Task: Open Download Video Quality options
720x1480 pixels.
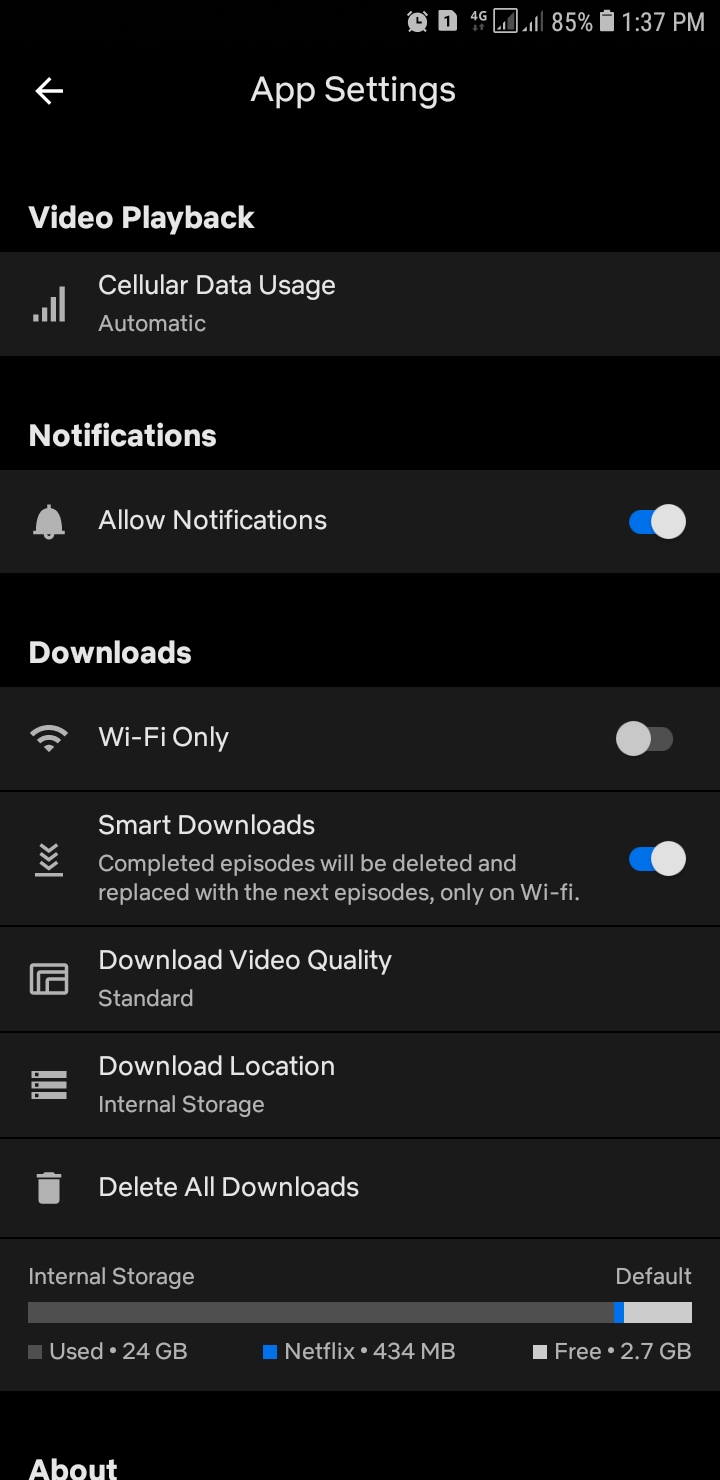Action: point(360,978)
